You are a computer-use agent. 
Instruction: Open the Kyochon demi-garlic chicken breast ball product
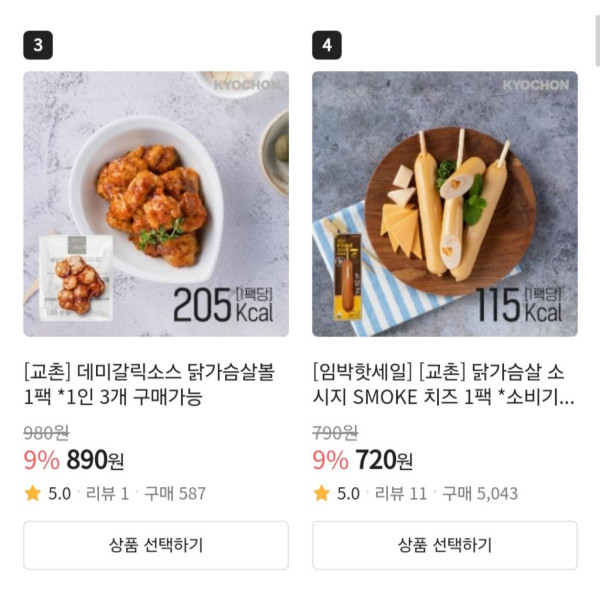click(x=155, y=204)
